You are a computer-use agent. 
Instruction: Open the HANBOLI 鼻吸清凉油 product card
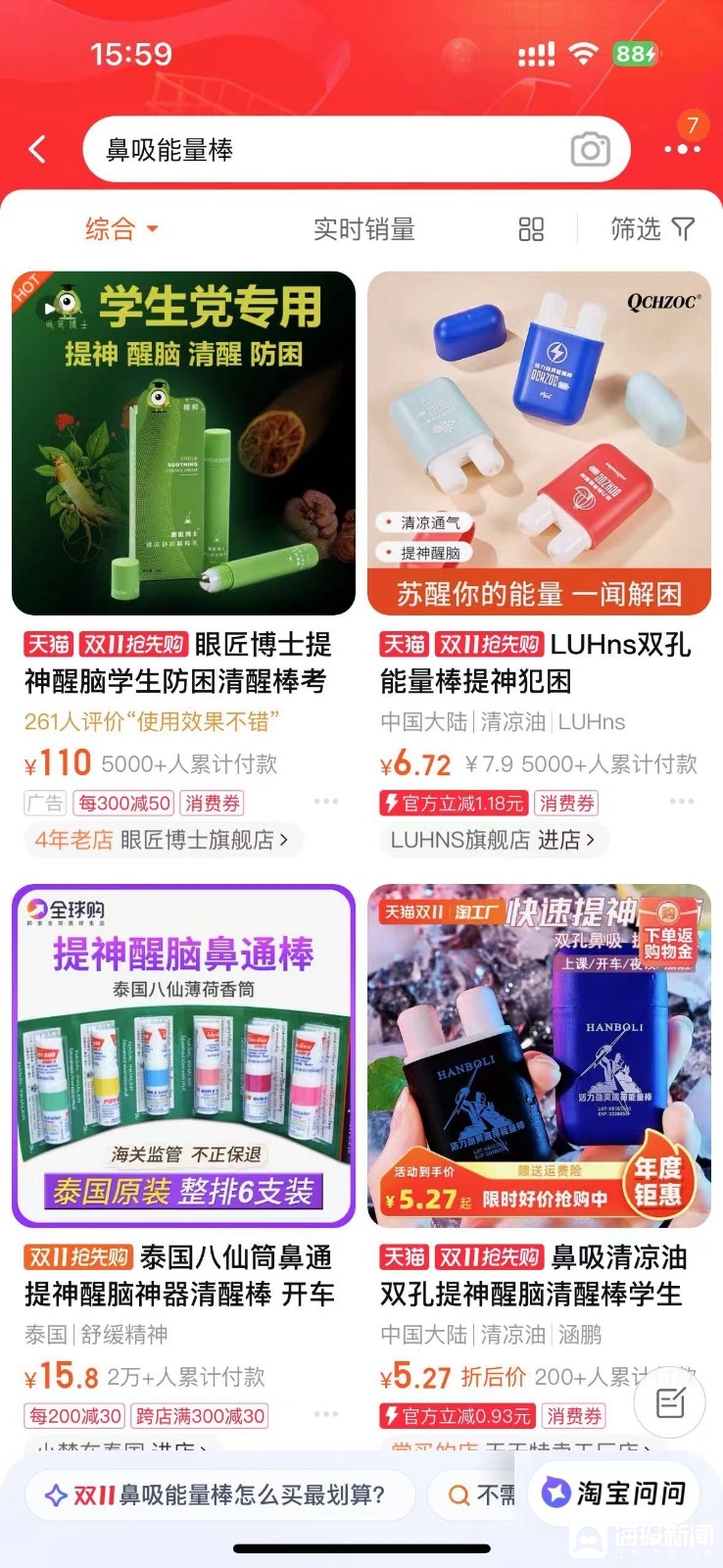tap(539, 1056)
